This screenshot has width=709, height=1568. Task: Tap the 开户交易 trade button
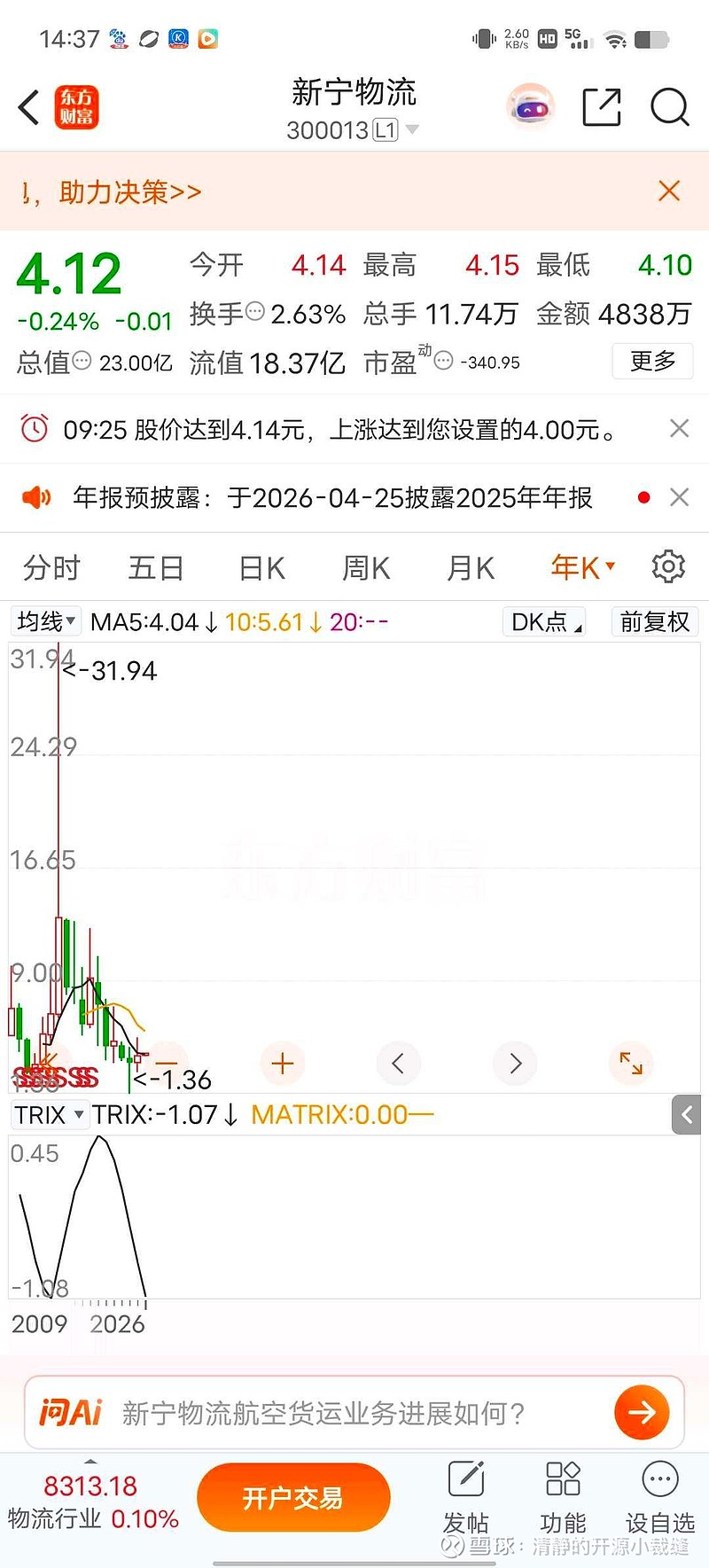[293, 1495]
